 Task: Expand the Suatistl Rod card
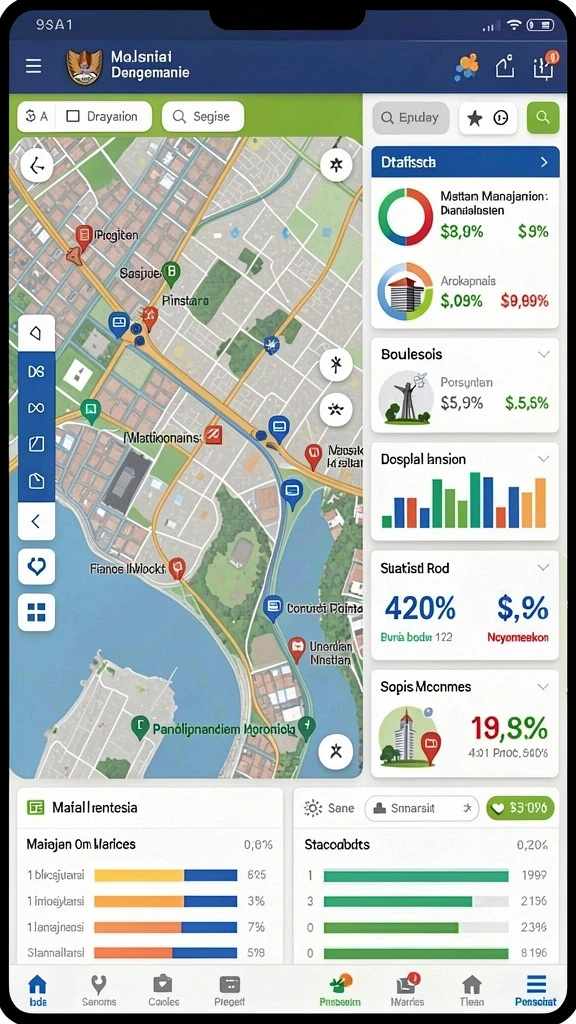(543, 568)
